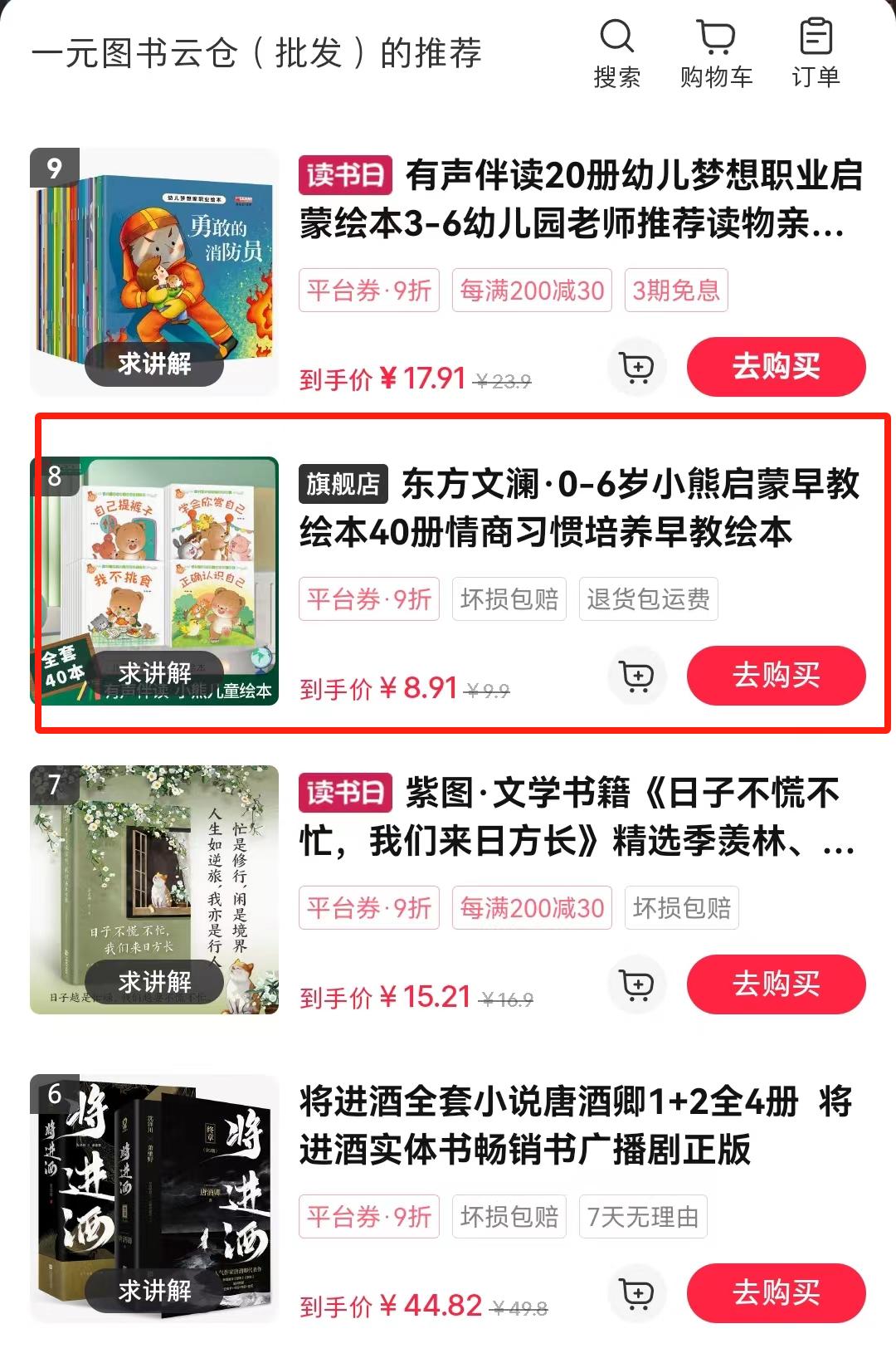Open the 有声伴读20册幼儿梦想职业启蒙绘本 product

[x=581, y=199]
